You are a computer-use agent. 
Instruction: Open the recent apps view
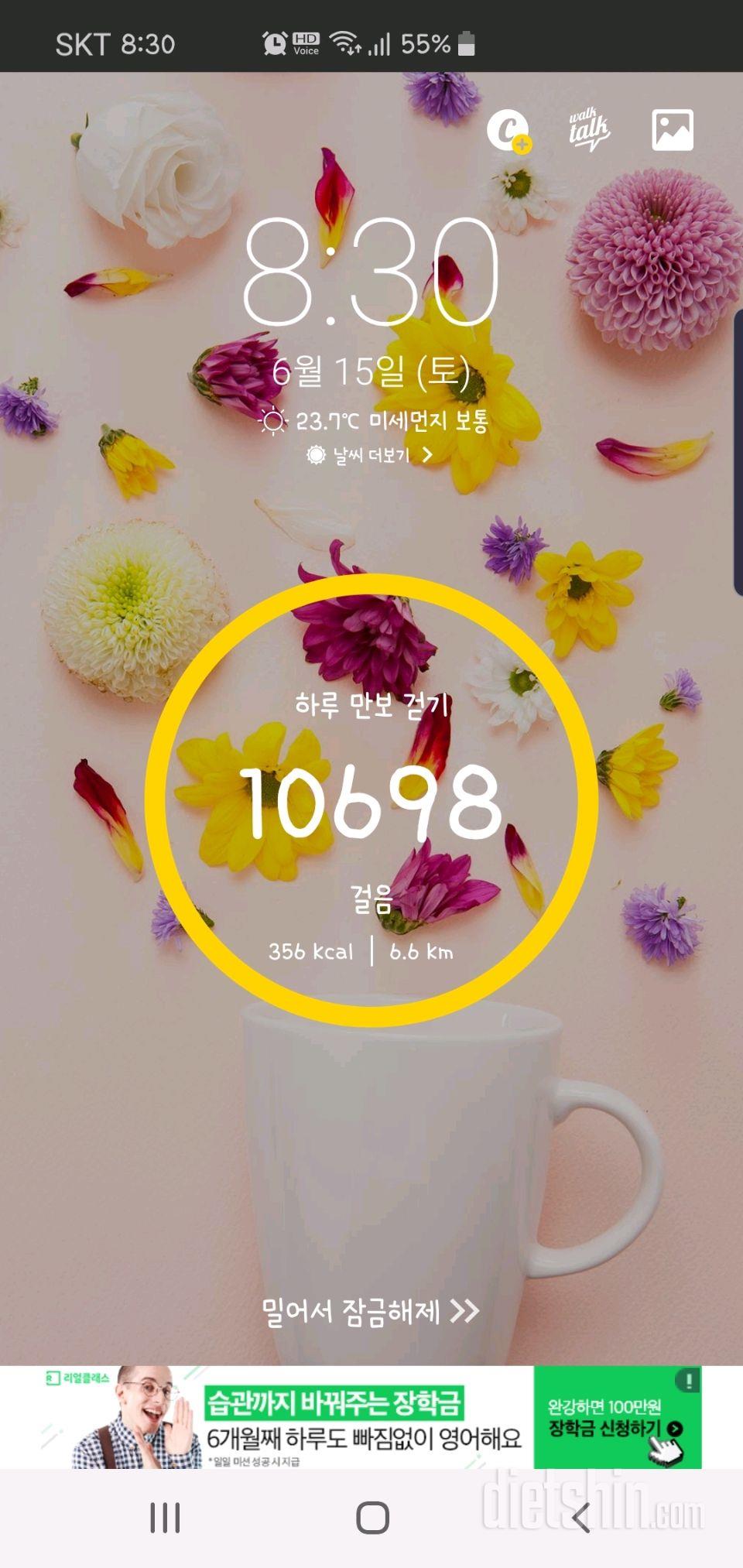[x=165, y=1518]
